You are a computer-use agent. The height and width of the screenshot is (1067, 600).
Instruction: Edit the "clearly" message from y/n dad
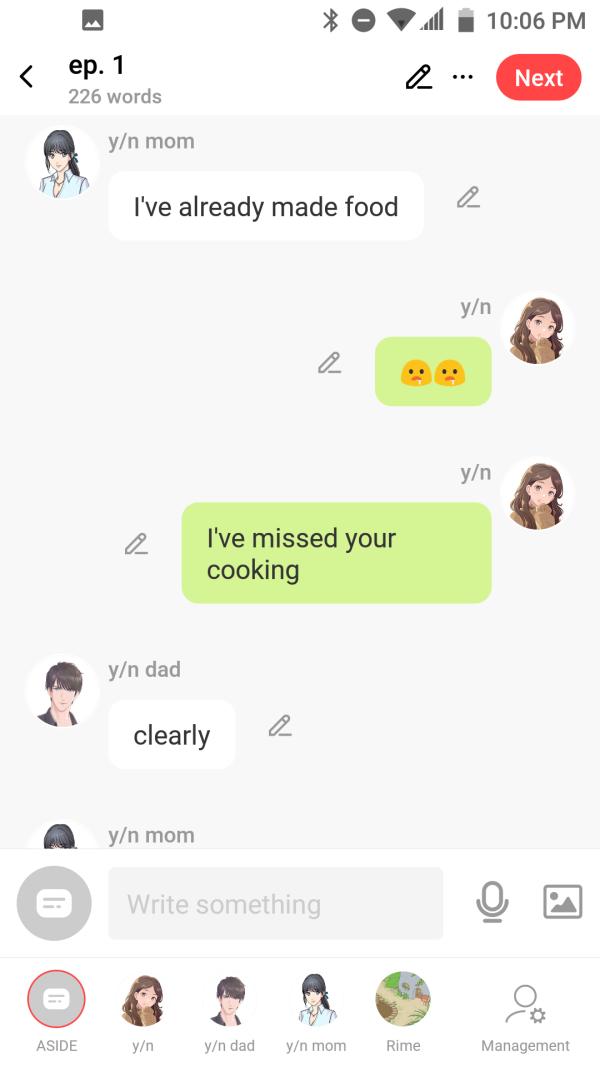point(280,725)
